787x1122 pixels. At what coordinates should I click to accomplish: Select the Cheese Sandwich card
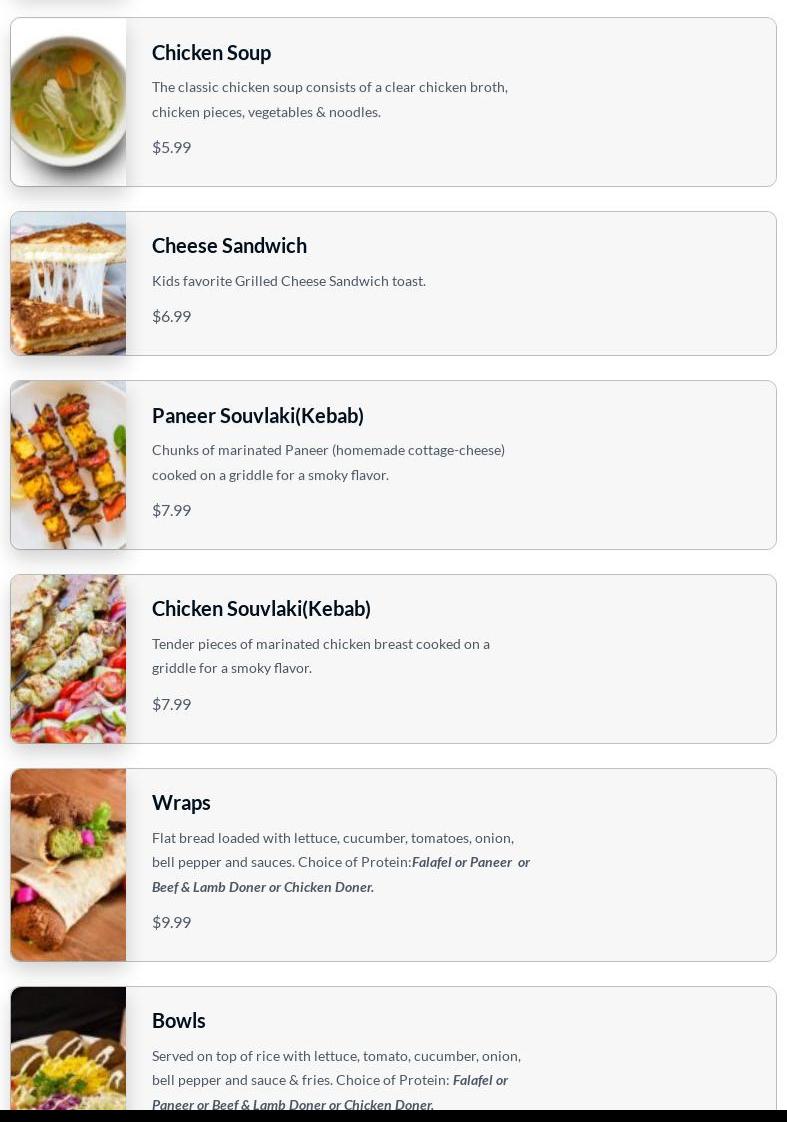393,283
